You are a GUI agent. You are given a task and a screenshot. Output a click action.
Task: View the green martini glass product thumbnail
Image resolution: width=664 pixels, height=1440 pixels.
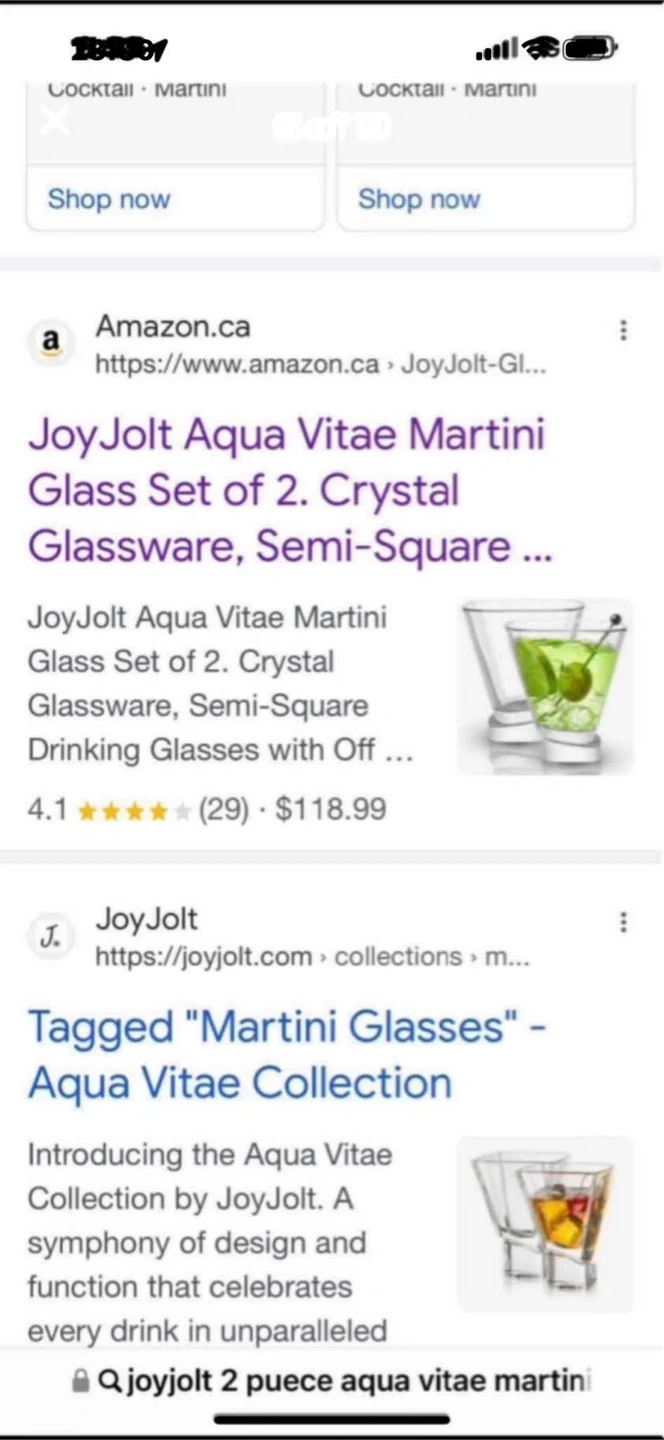545,686
